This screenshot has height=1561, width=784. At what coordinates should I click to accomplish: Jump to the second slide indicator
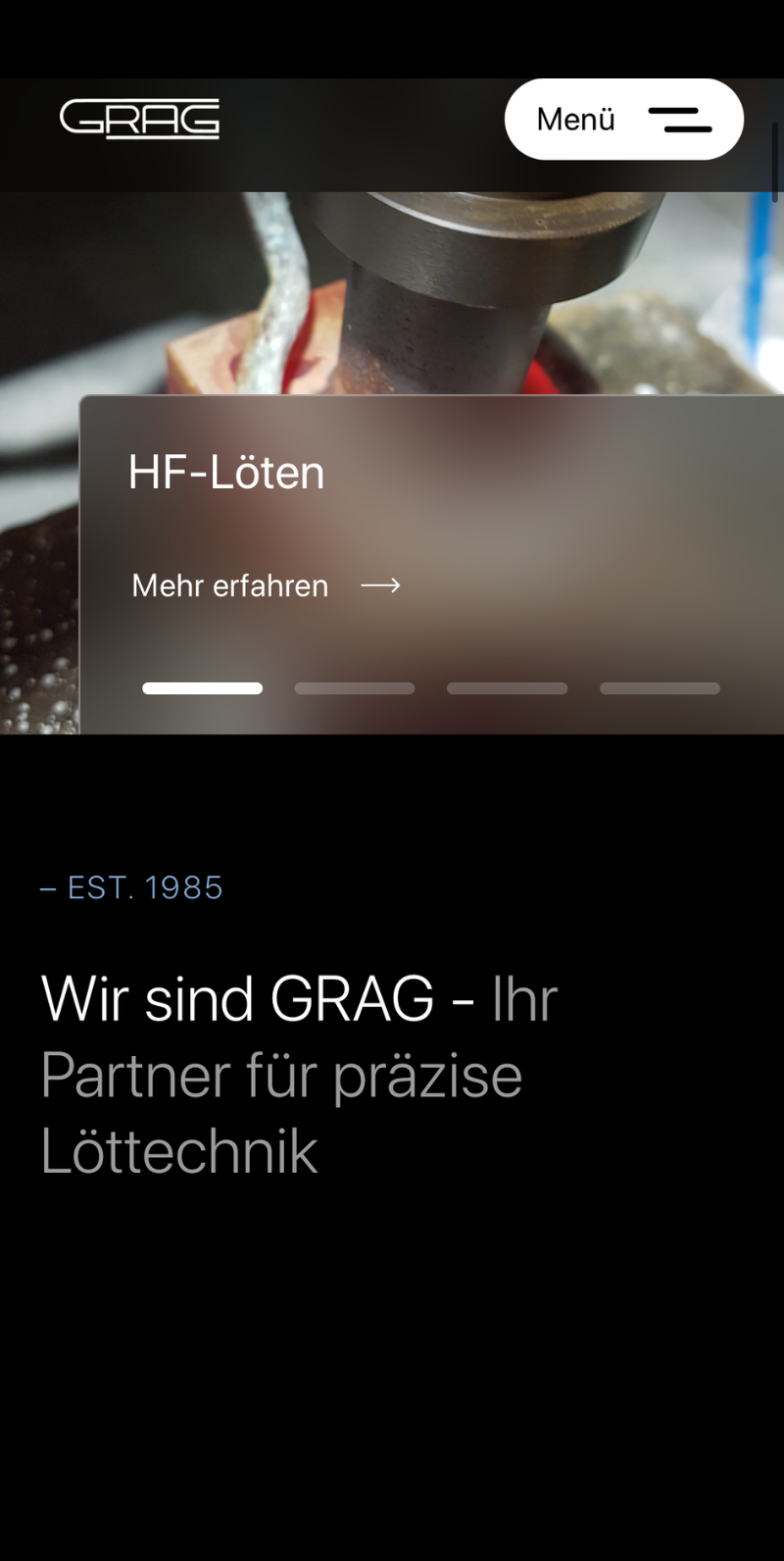tap(355, 688)
